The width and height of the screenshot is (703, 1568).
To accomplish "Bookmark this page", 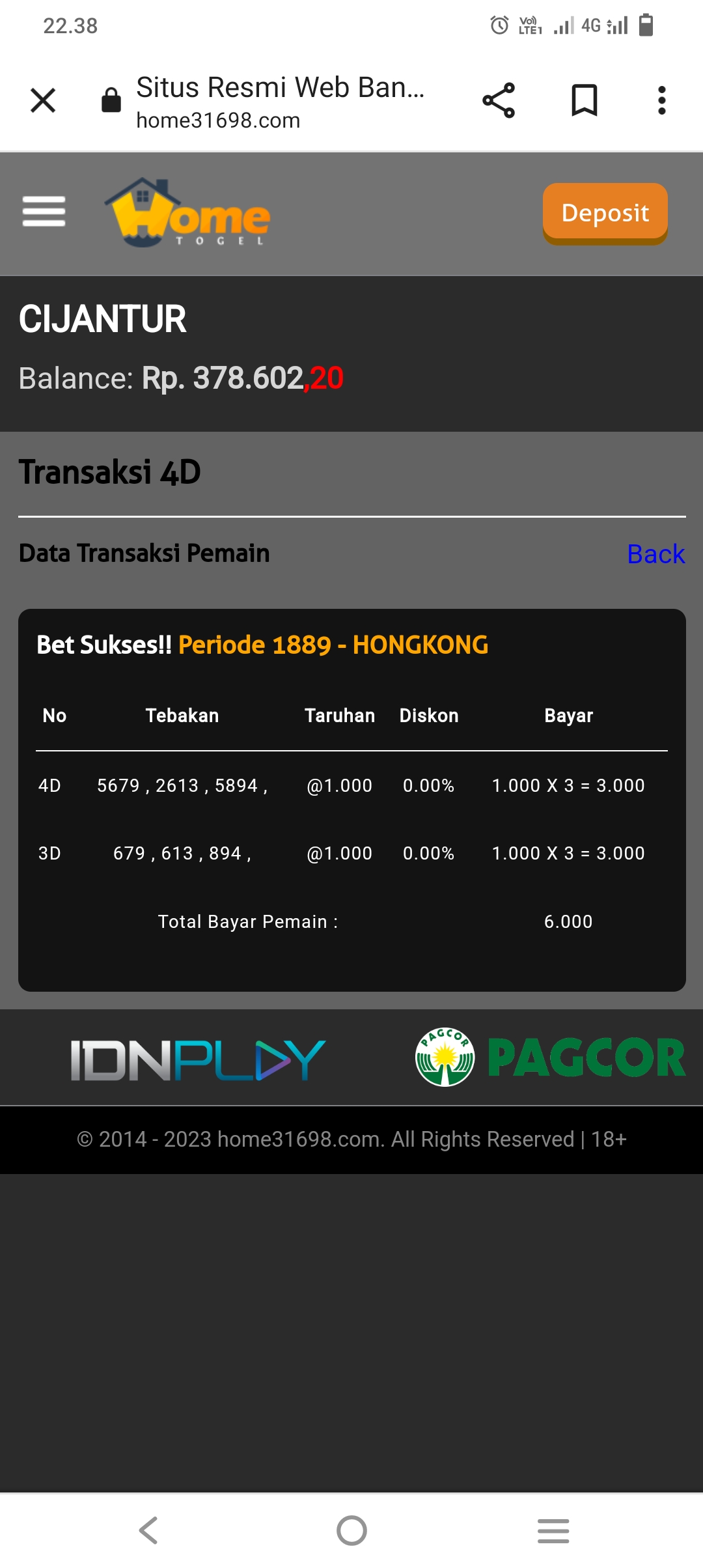I will 584,101.
